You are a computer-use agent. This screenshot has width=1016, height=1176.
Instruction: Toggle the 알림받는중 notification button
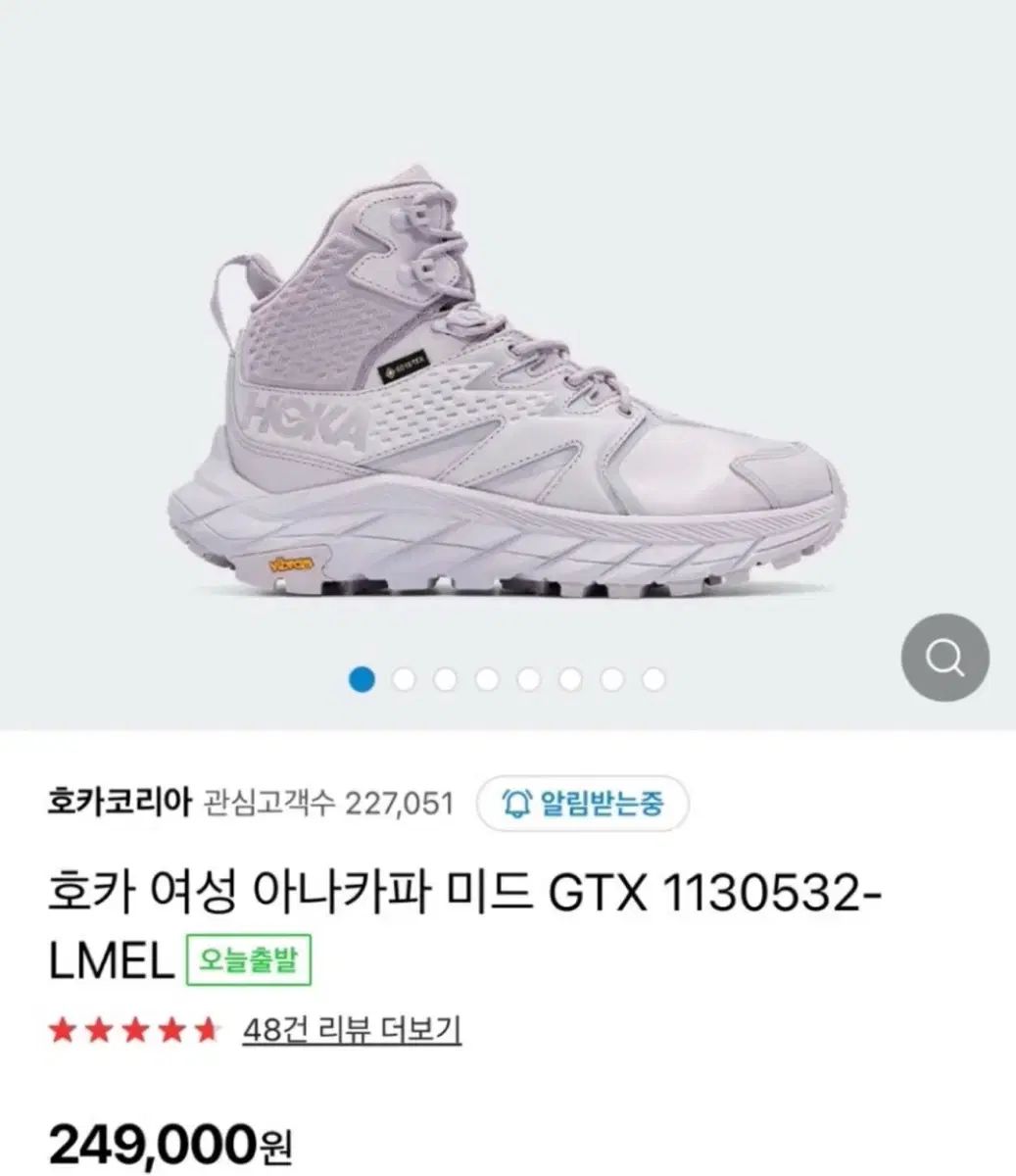583,805
